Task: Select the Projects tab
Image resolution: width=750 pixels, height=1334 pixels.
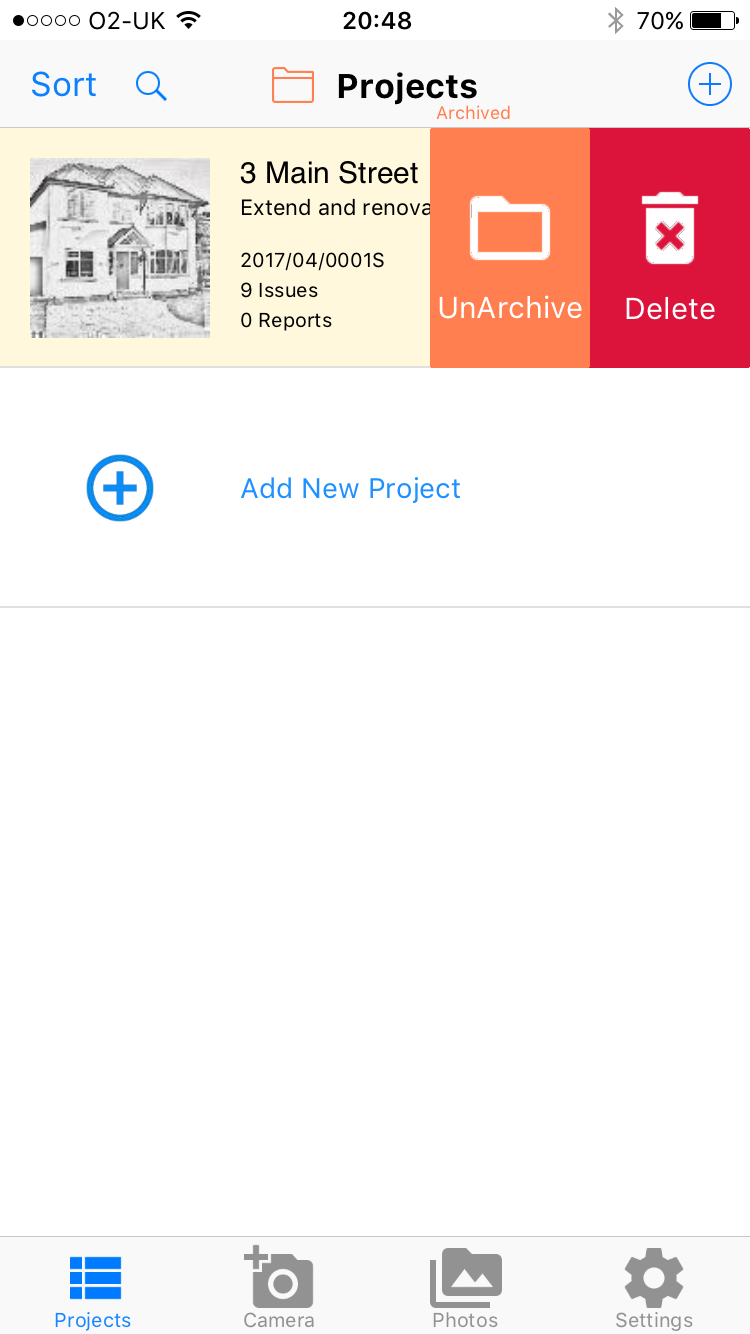Action: [93, 1291]
